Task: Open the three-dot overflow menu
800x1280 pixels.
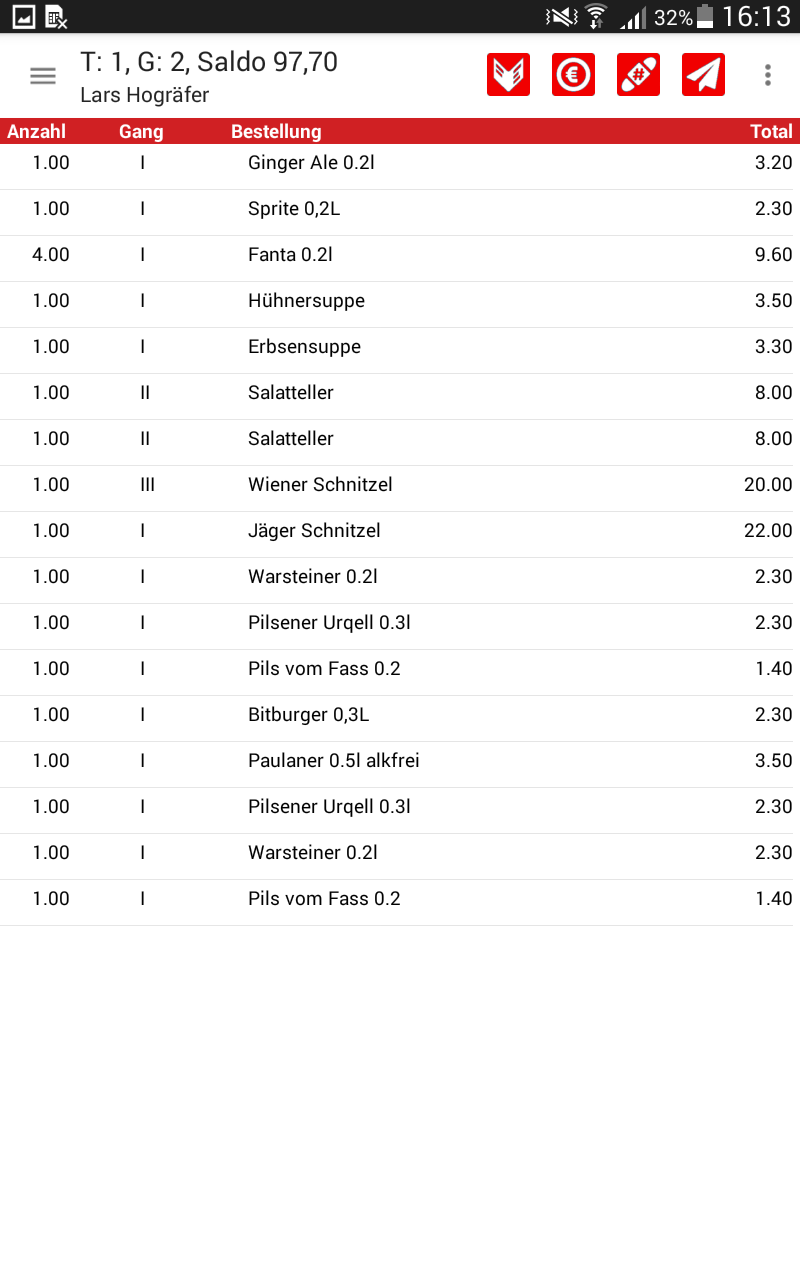Action: 768,75
